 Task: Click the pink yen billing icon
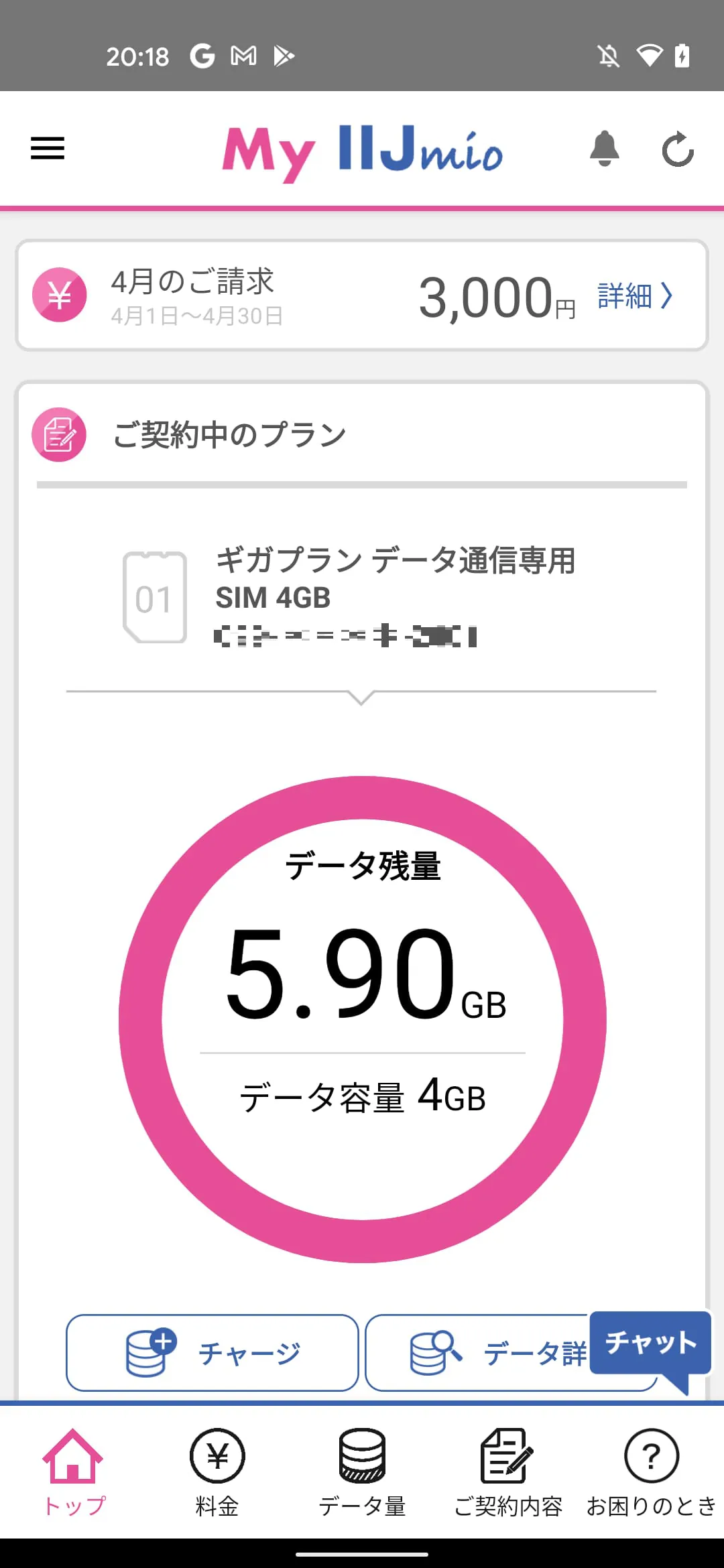pos(59,295)
